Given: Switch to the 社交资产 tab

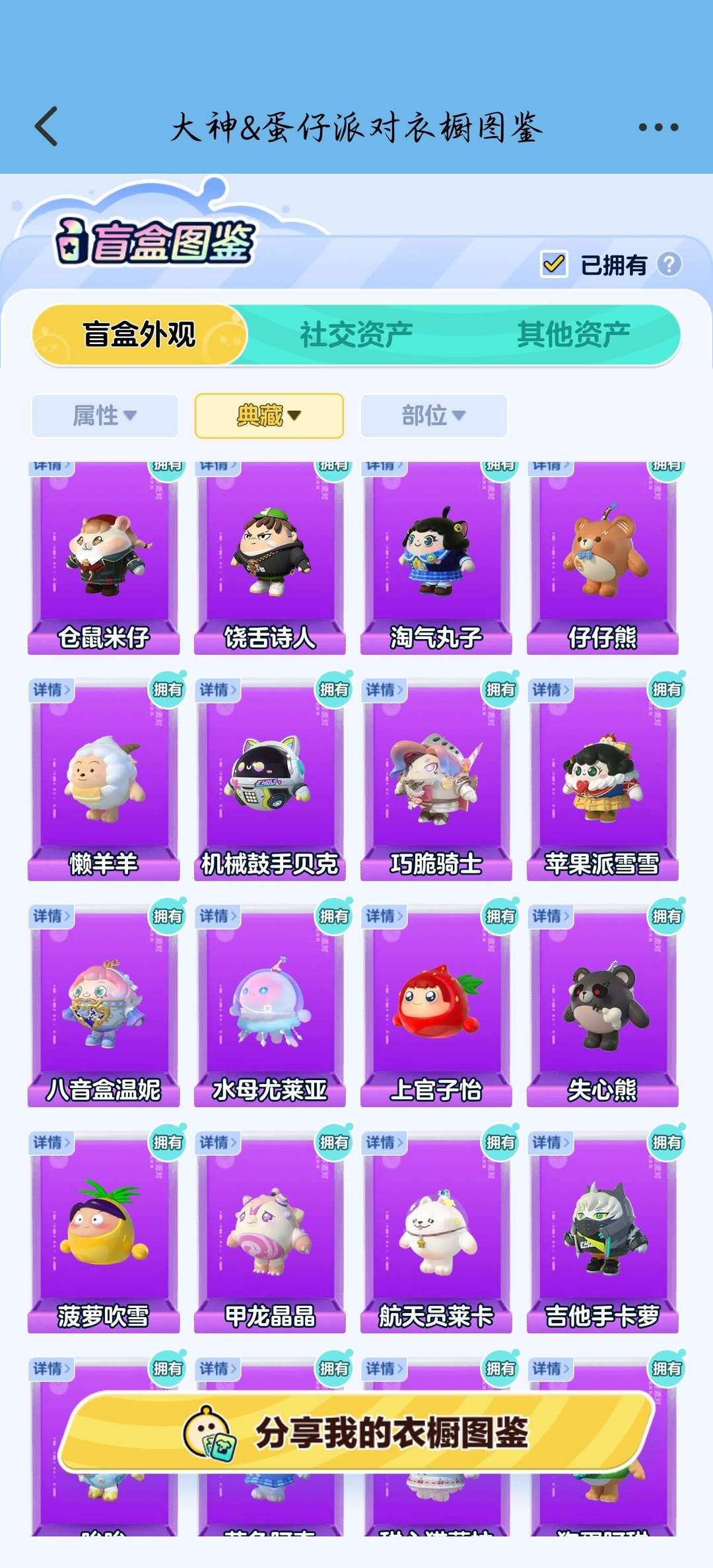Looking at the screenshot, I should tap(356, 334).
